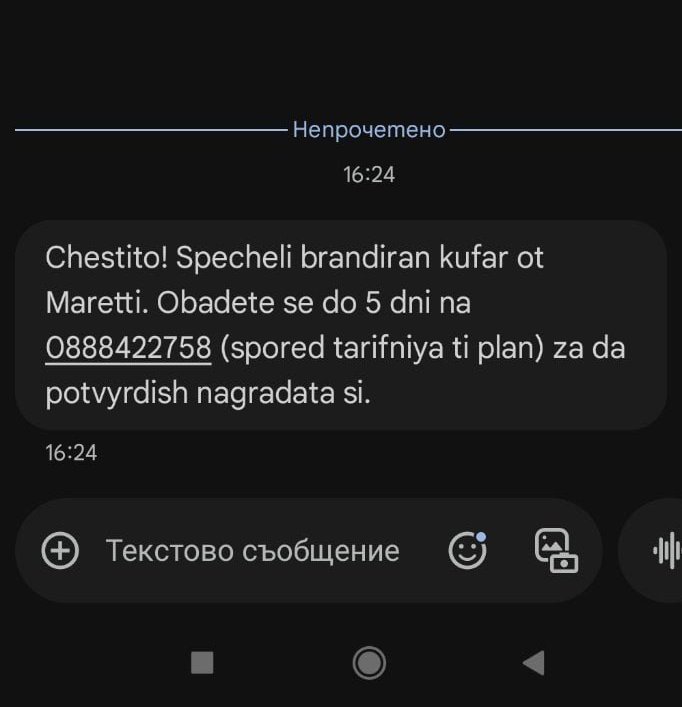The image size is (682, 707).
Task: Focus the Текстово съобщение text field
Action: tap(252, 550)
